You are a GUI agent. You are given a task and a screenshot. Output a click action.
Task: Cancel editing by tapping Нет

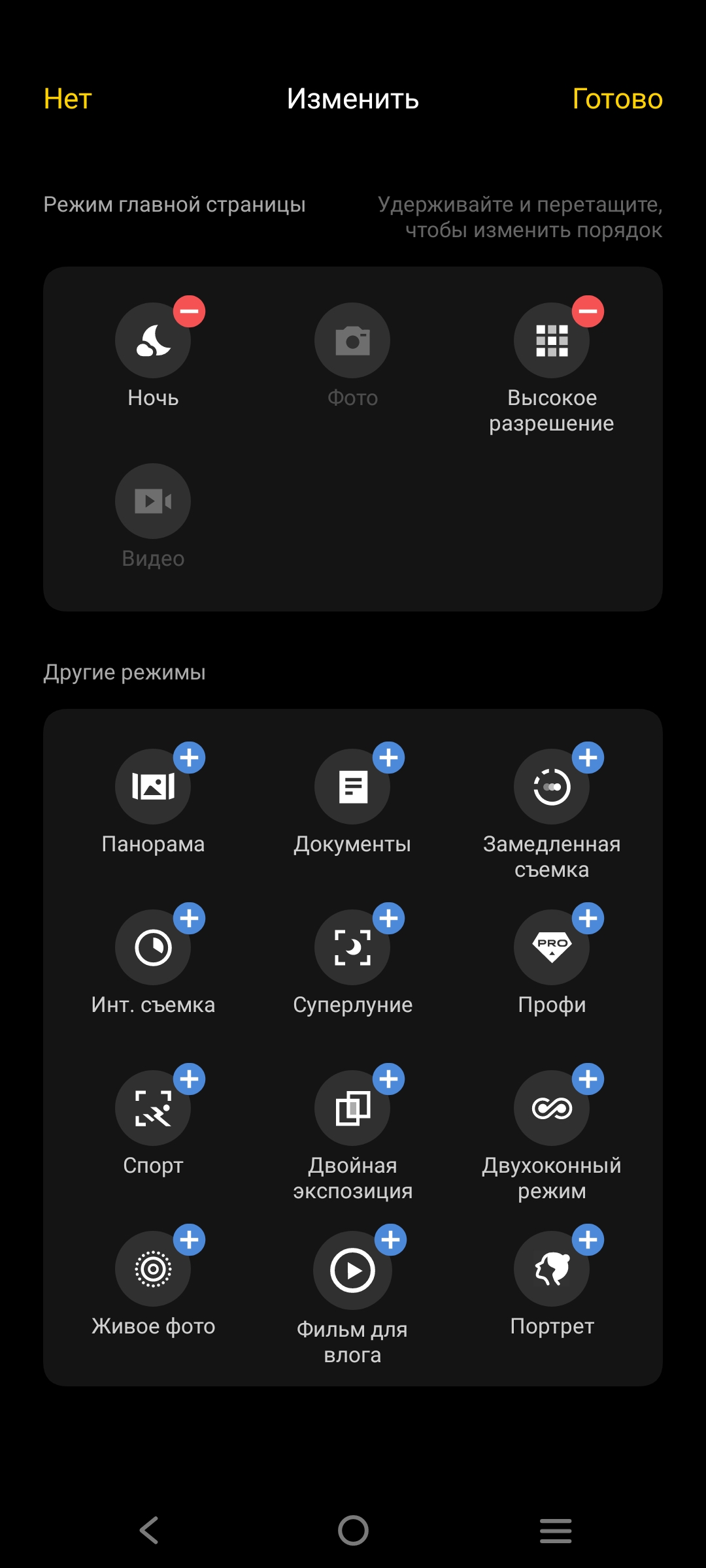(x=67, y=99)
